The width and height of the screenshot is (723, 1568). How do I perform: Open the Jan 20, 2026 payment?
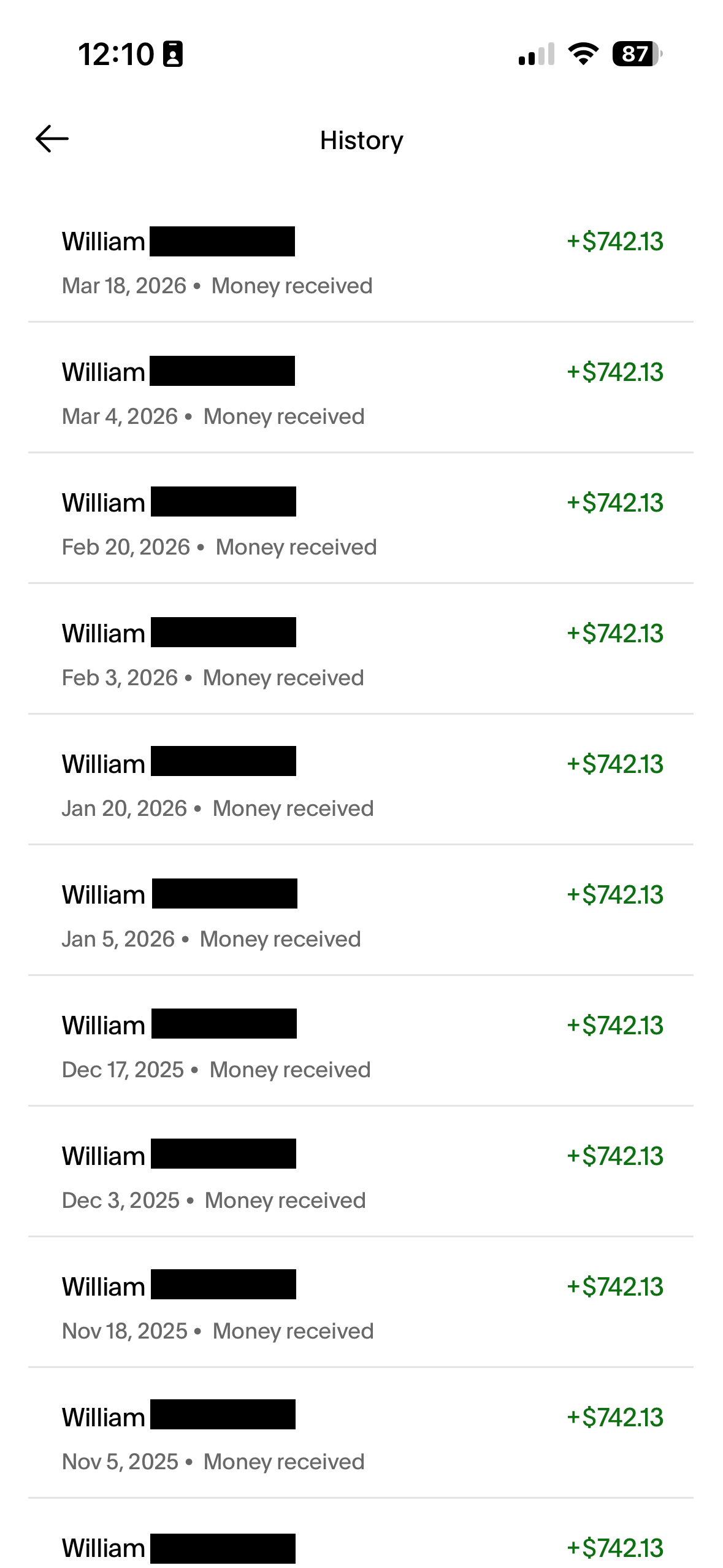[361, 785]
